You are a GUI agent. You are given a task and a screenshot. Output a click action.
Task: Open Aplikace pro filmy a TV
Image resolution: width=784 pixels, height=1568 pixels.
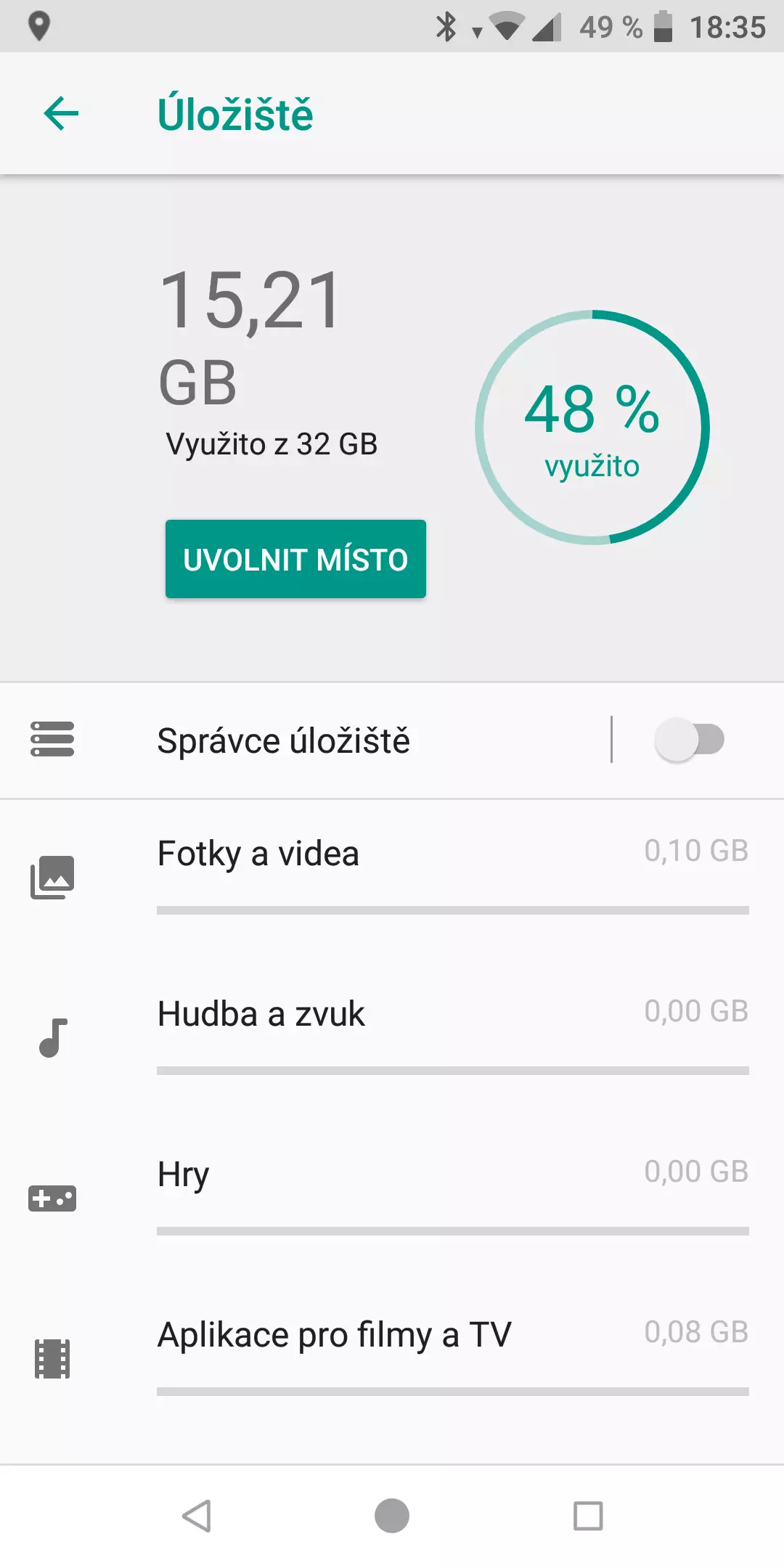pos(392,1358)
